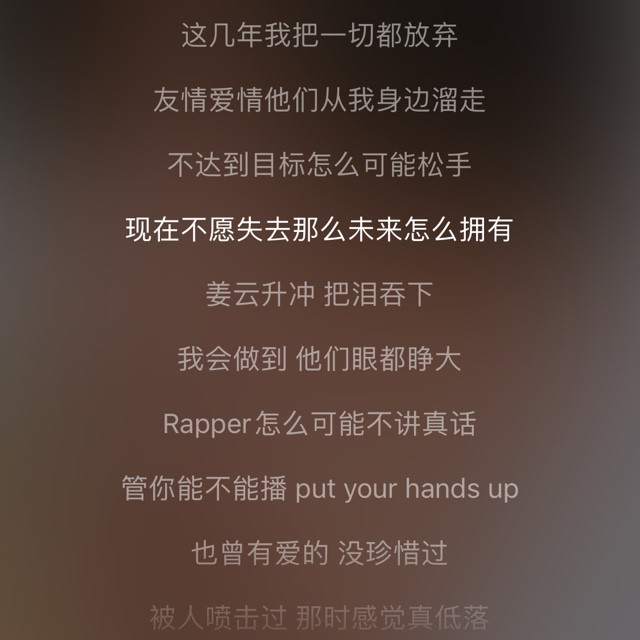Tap highlighted lyric 现在不愿失去那么未来怎么拥有
640x640 pixels.
coord(319,229)
